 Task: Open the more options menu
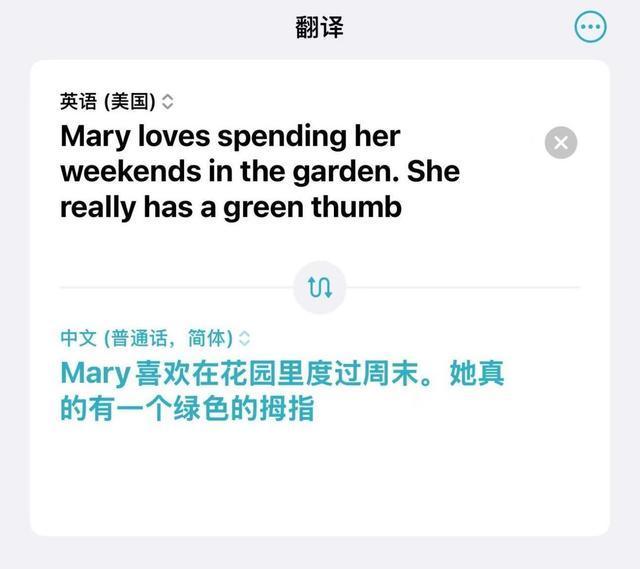point(591,27)
